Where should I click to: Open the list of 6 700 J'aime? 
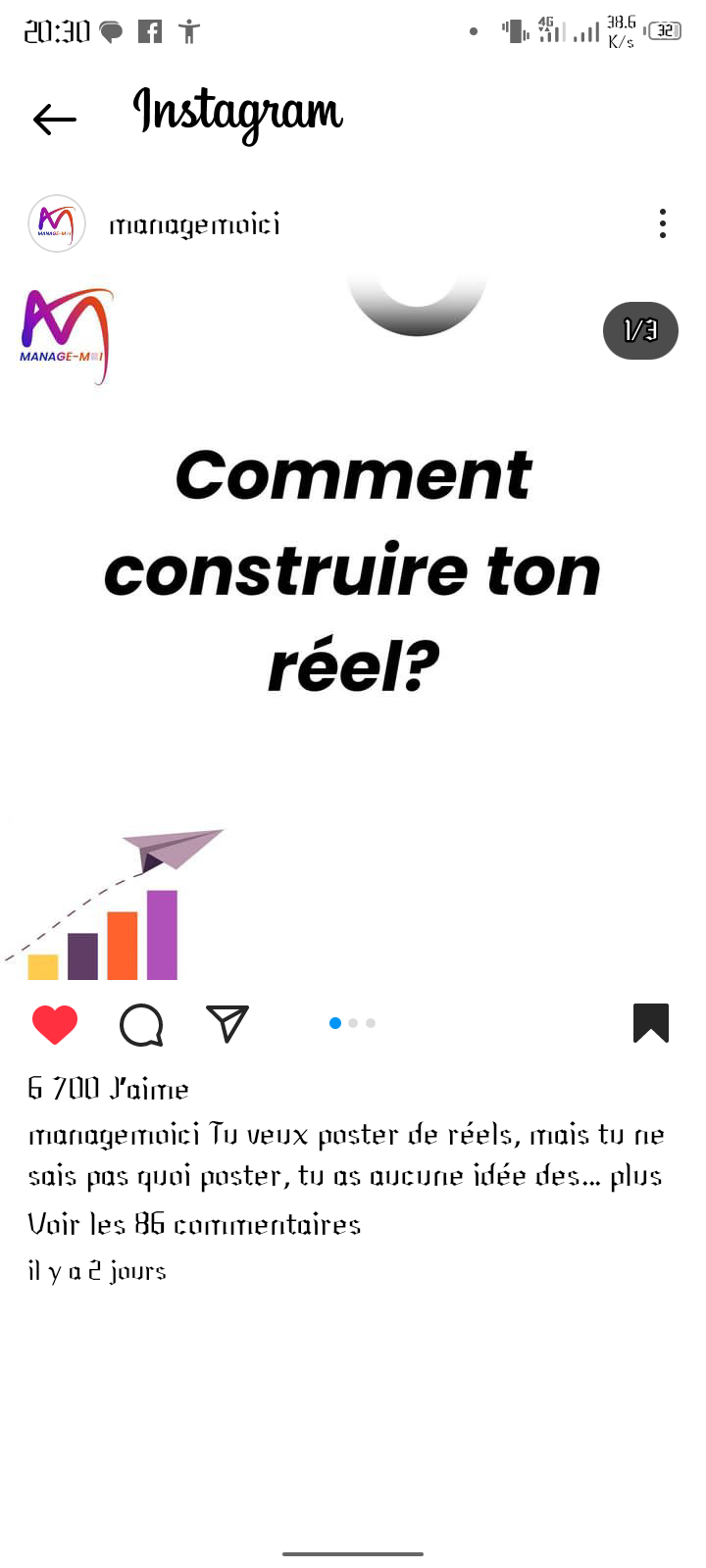(x=108, y=1088)
